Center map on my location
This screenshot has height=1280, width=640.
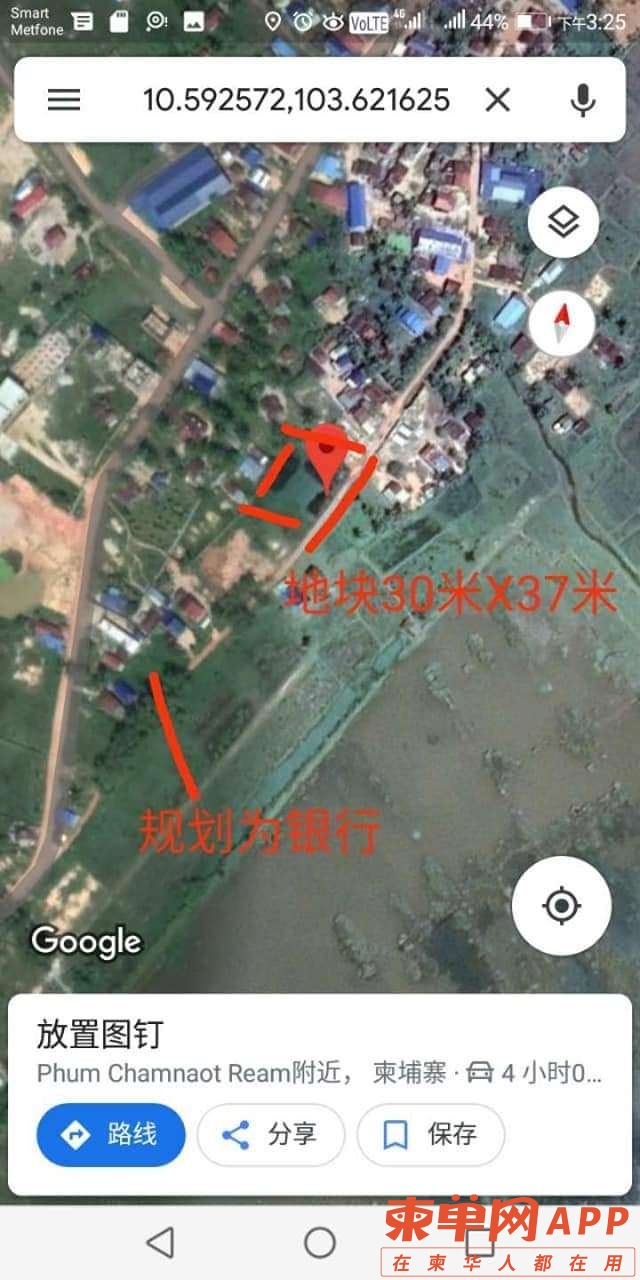coord(561,906)
